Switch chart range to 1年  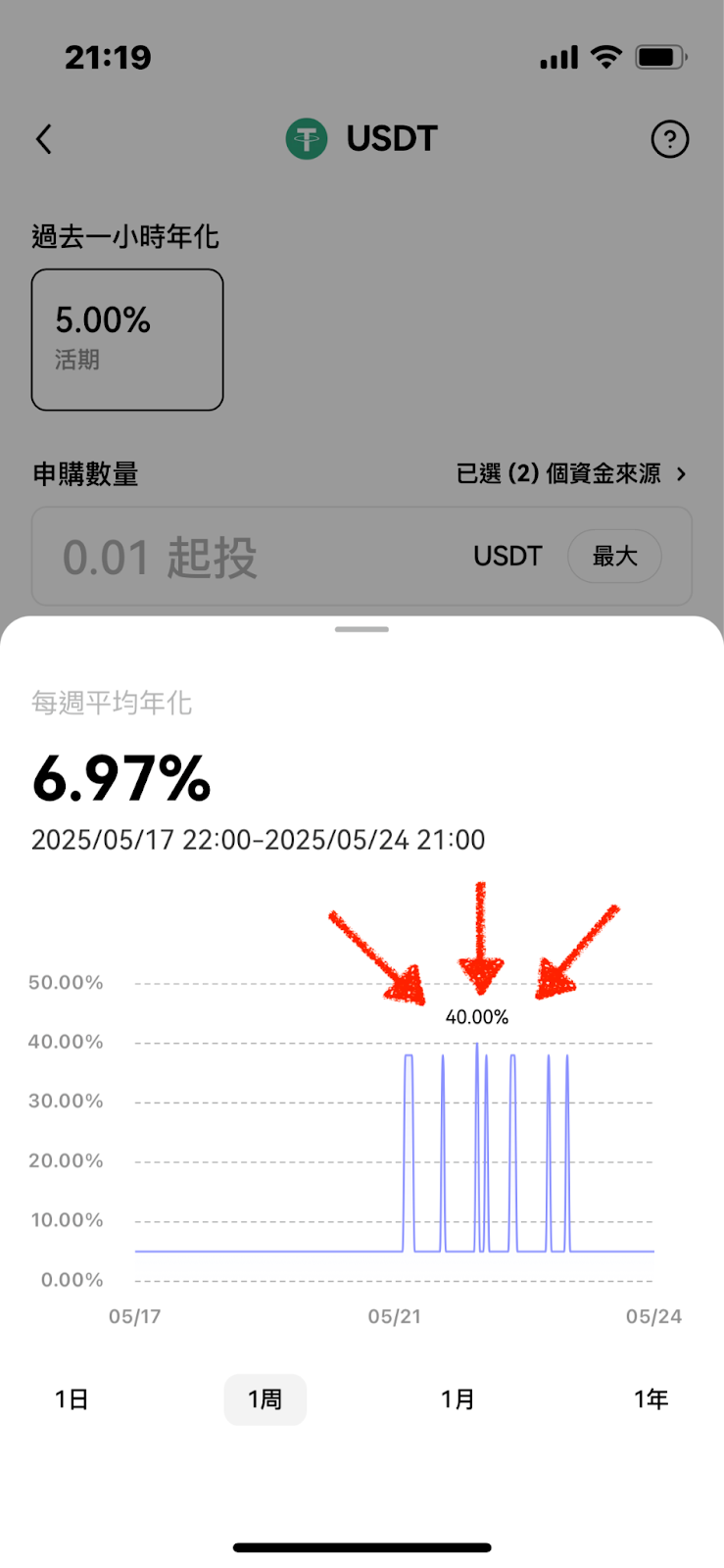tap(651, 1399)
